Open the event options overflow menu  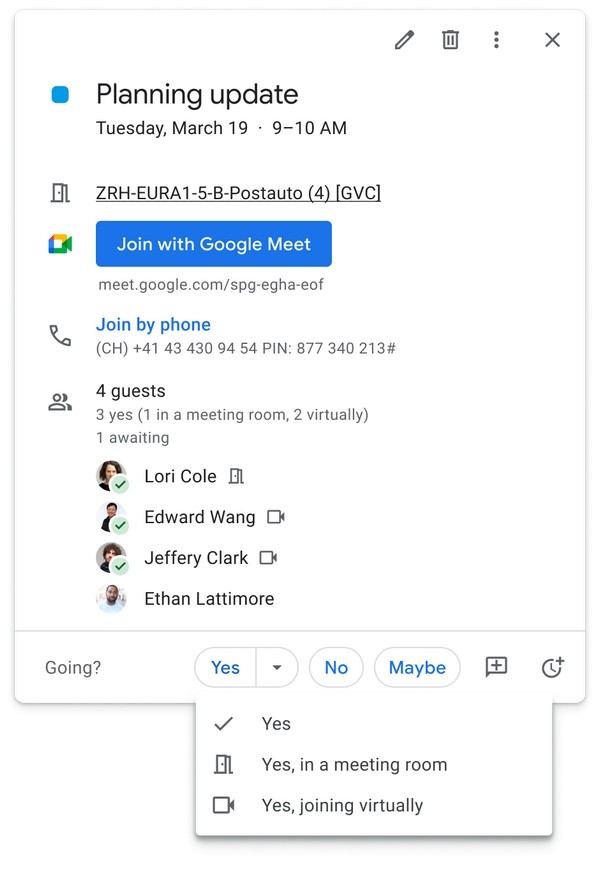click(x=496, y=40)
